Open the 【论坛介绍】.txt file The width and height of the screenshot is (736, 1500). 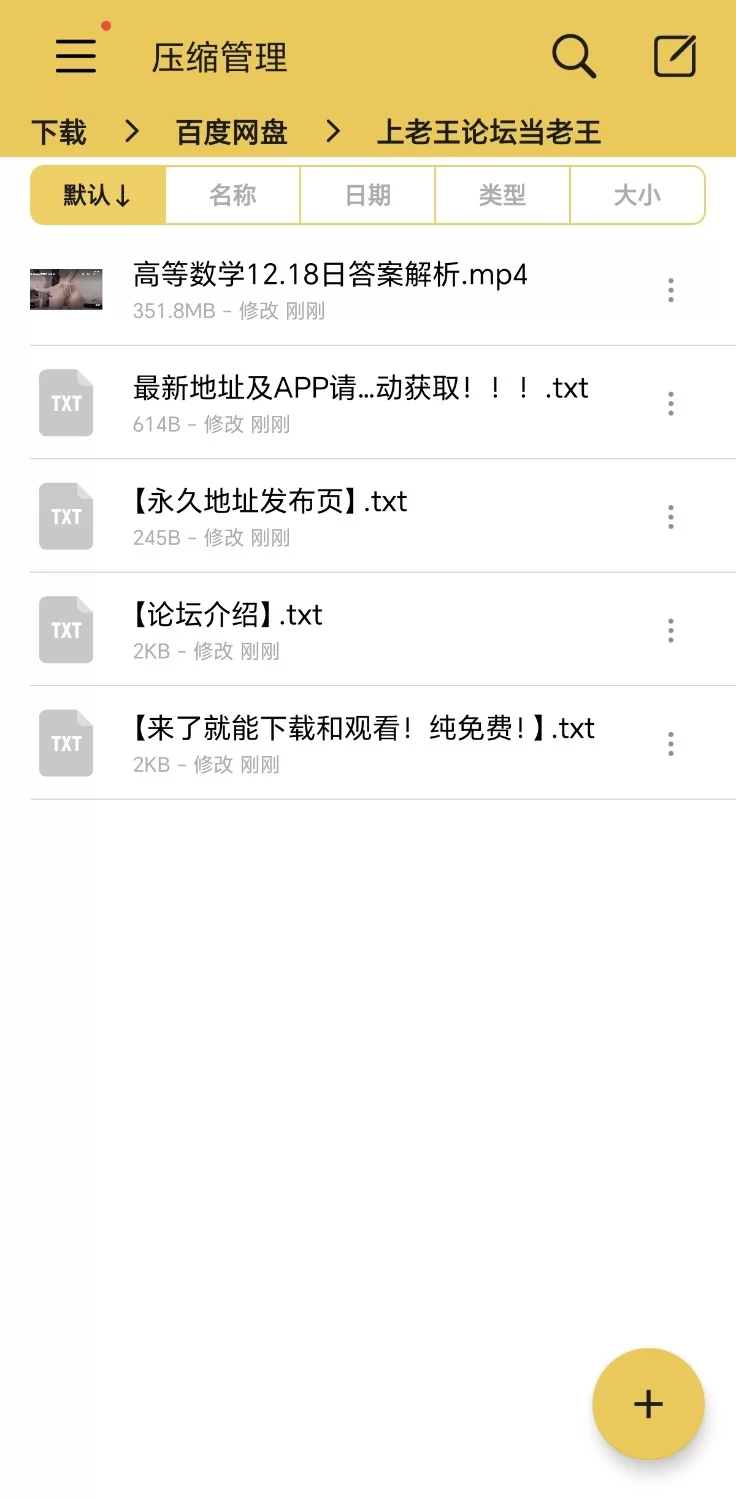coord(228,629)
